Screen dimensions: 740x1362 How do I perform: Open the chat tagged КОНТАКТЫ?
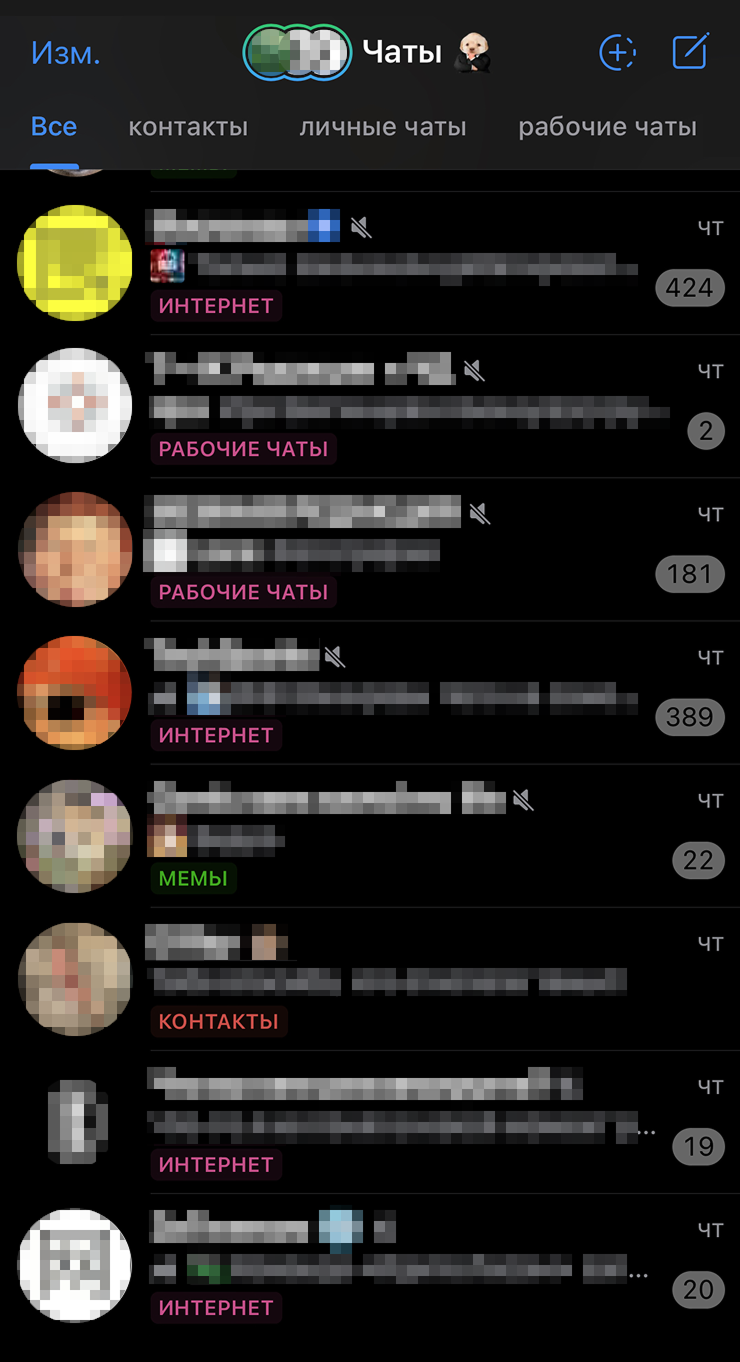point(400,979)
